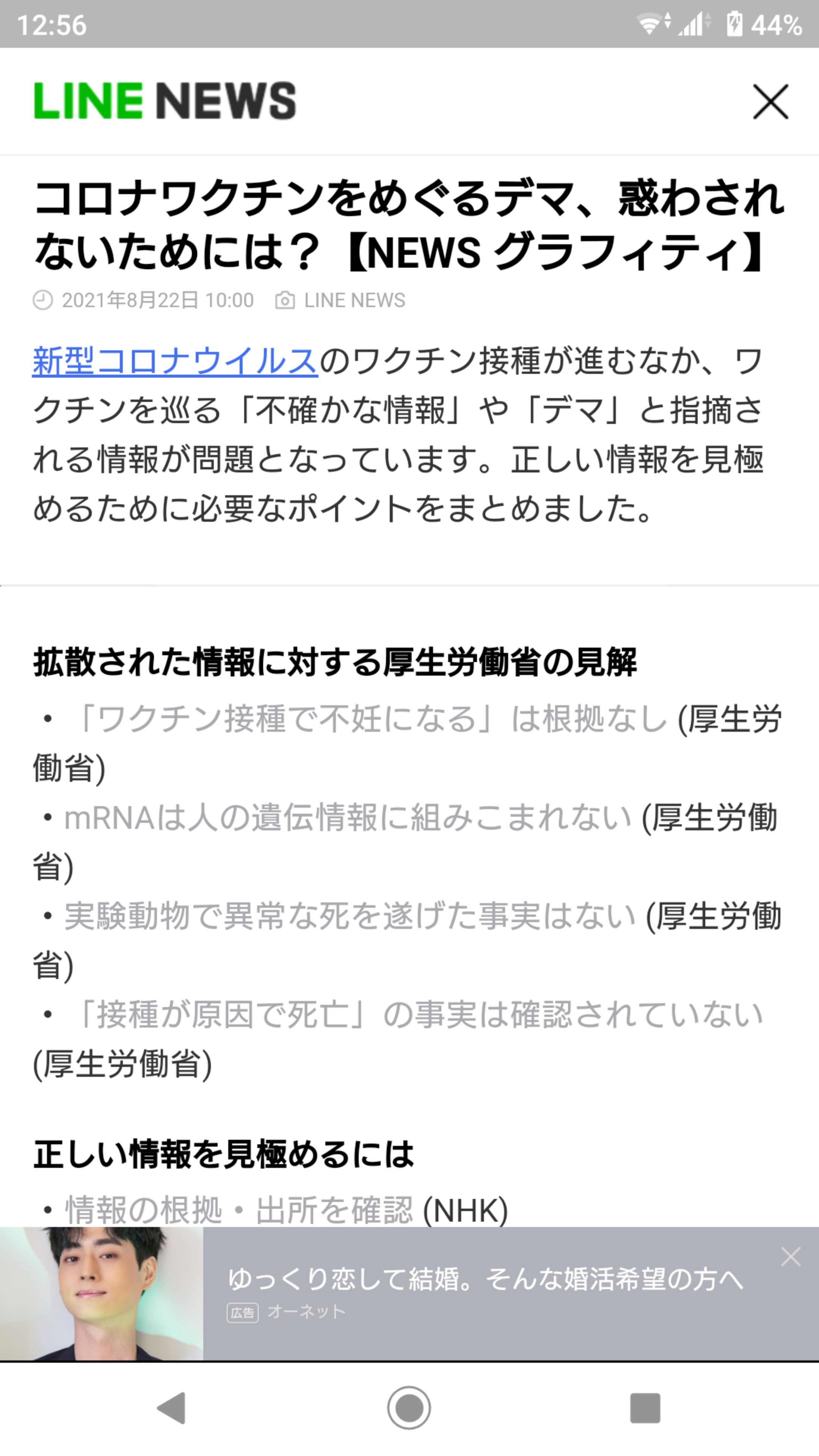Open recent apps with the square button
Viewport: 819px width, 1456px height.
pos(644,1407)
